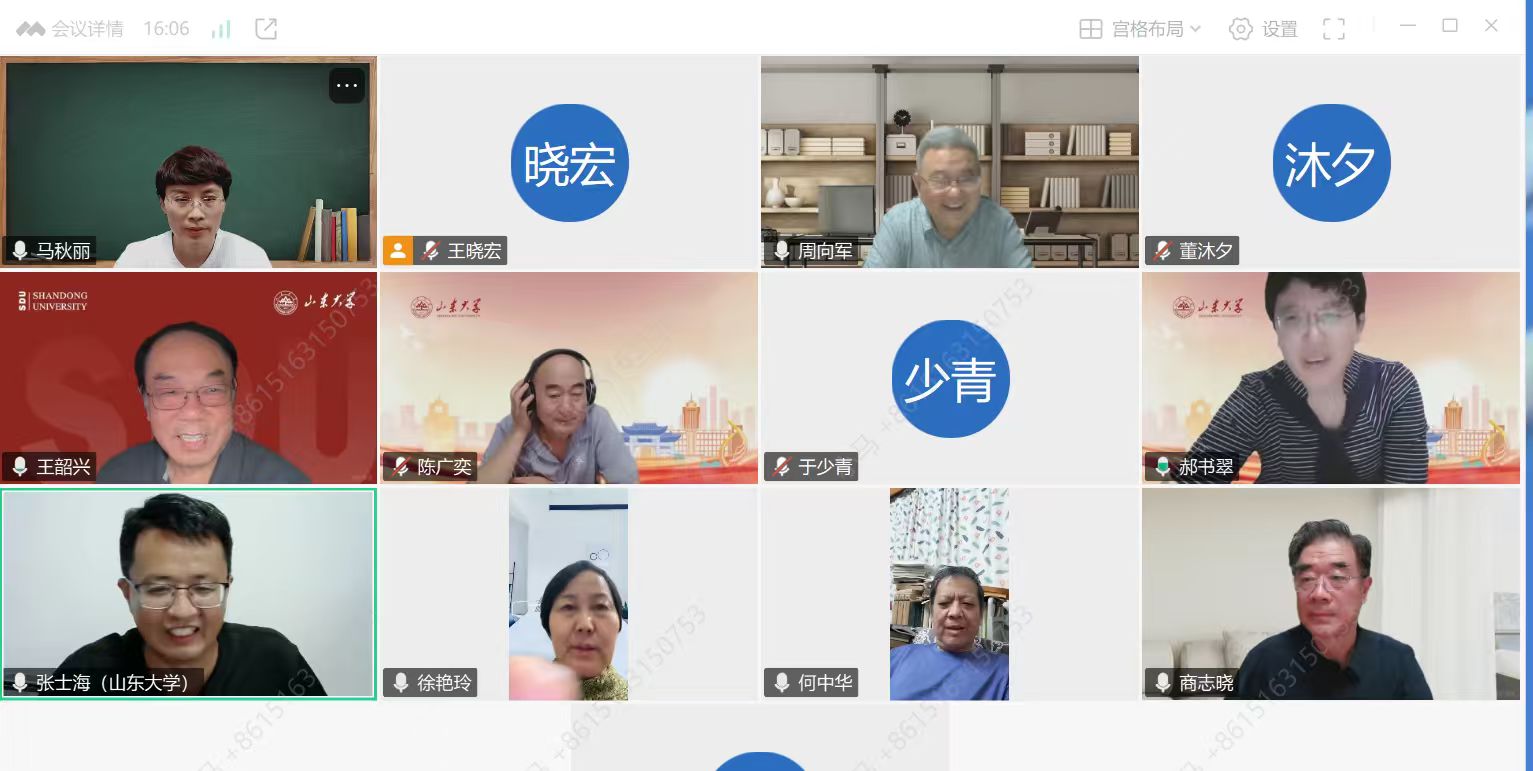
Task: Close the meeting window
Action: point(1491,26)
